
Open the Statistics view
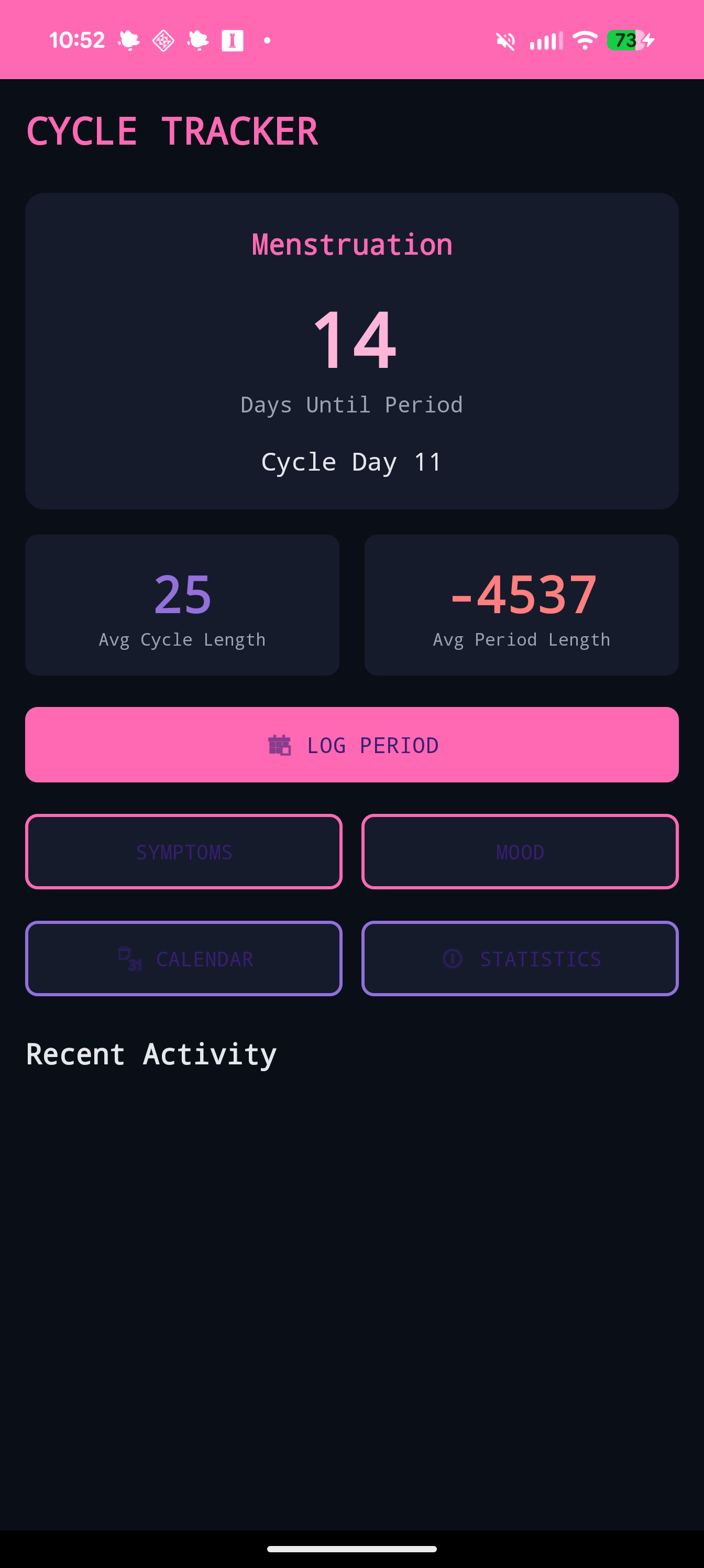(x=520, y=959)
